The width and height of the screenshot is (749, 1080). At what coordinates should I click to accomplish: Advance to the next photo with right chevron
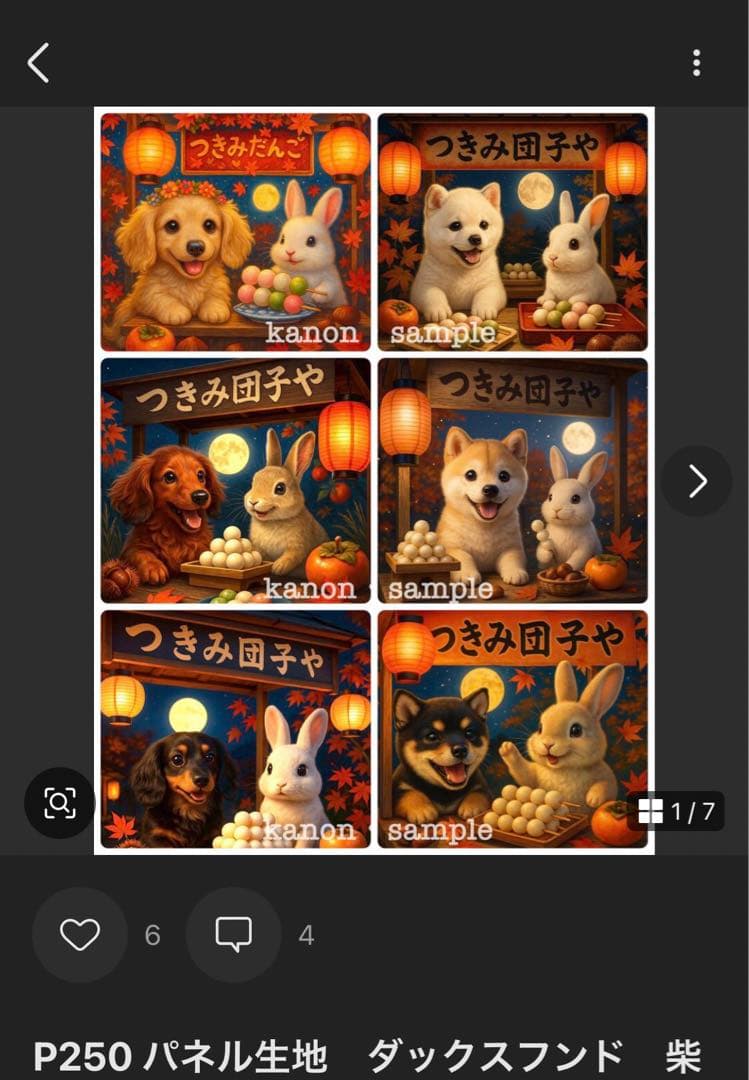tap(696, 480)
